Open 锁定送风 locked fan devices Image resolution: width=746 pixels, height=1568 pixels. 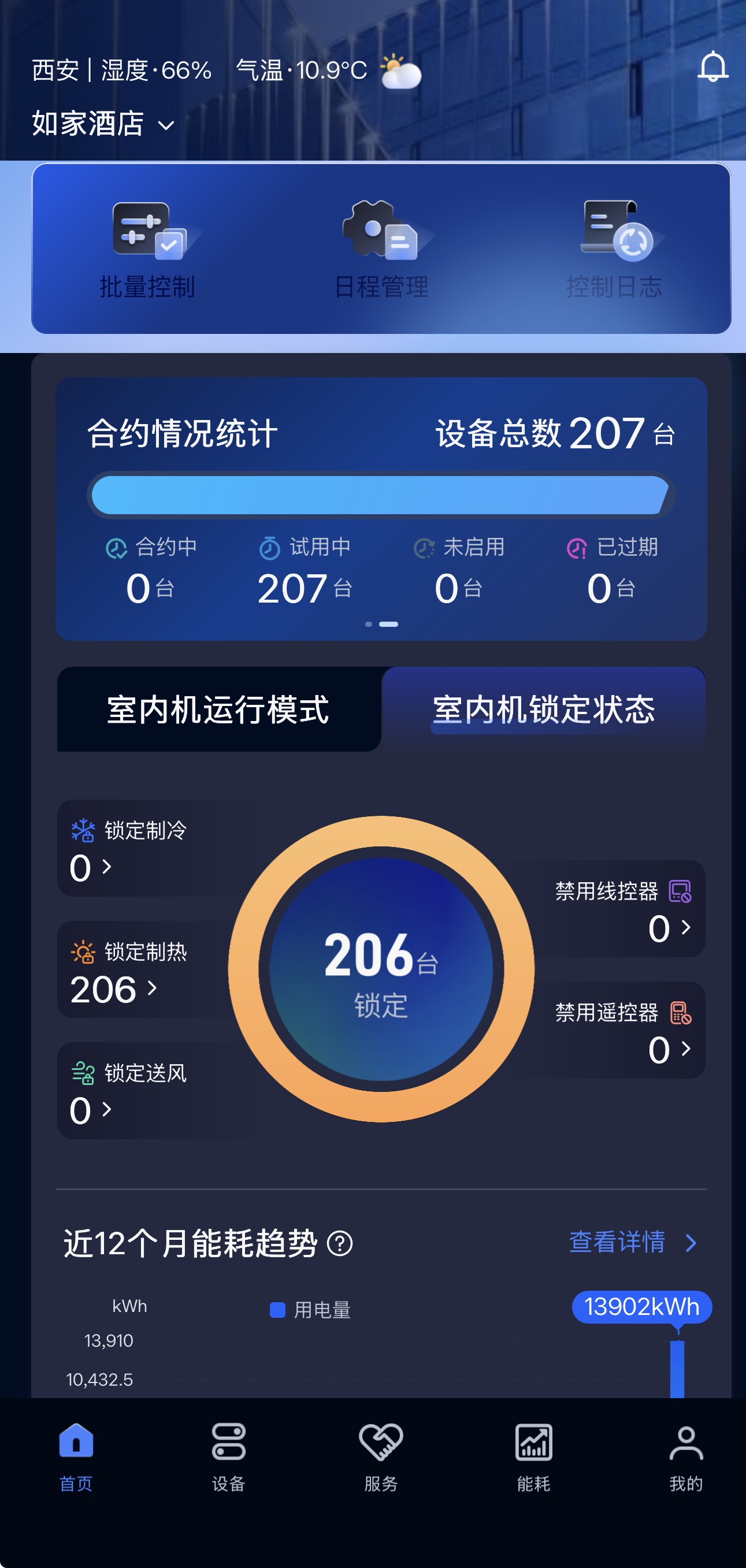coord(91,1109)
